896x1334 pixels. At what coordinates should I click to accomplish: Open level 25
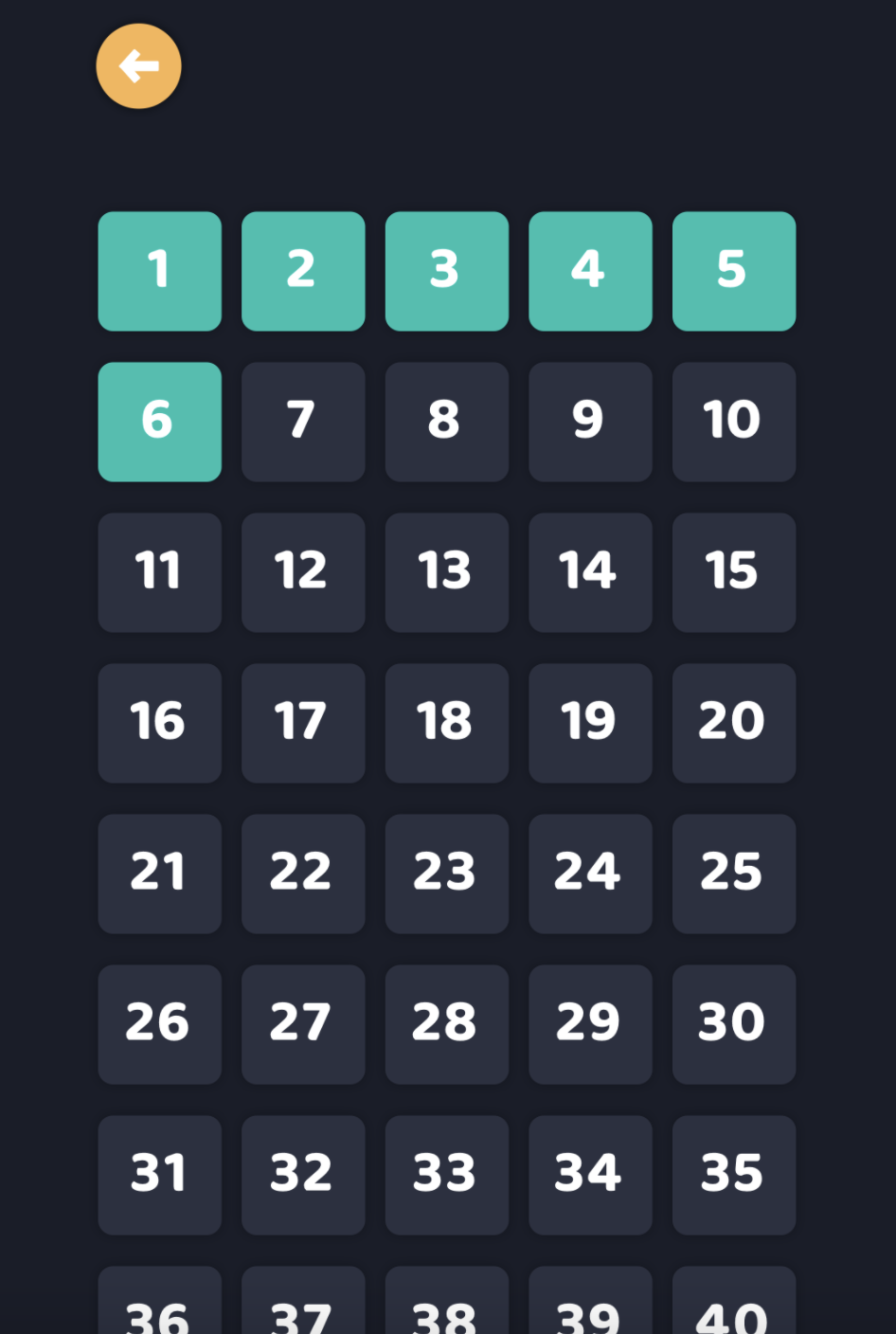click(734, 874)
